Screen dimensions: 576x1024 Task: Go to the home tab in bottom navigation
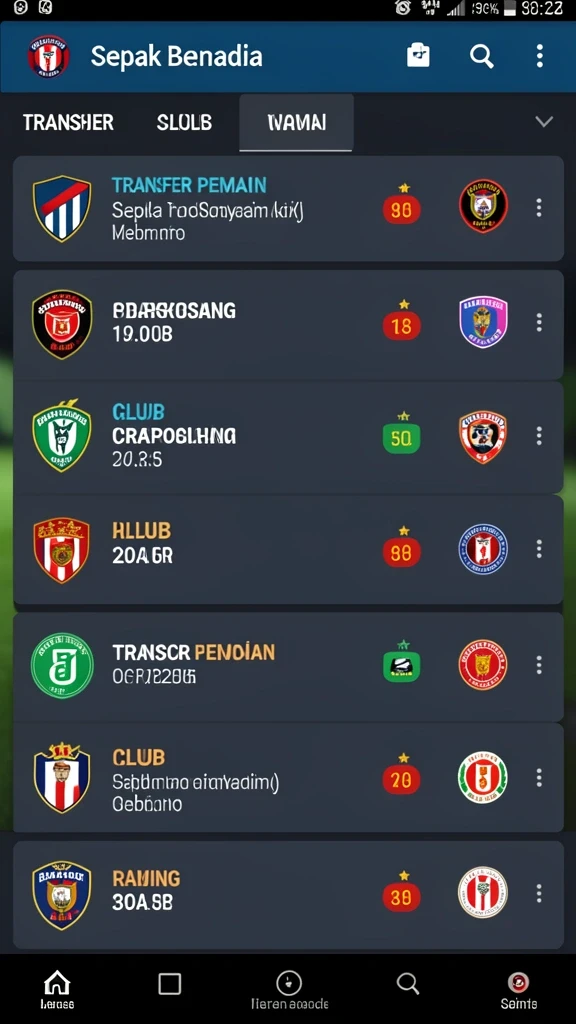pos(57,989)
